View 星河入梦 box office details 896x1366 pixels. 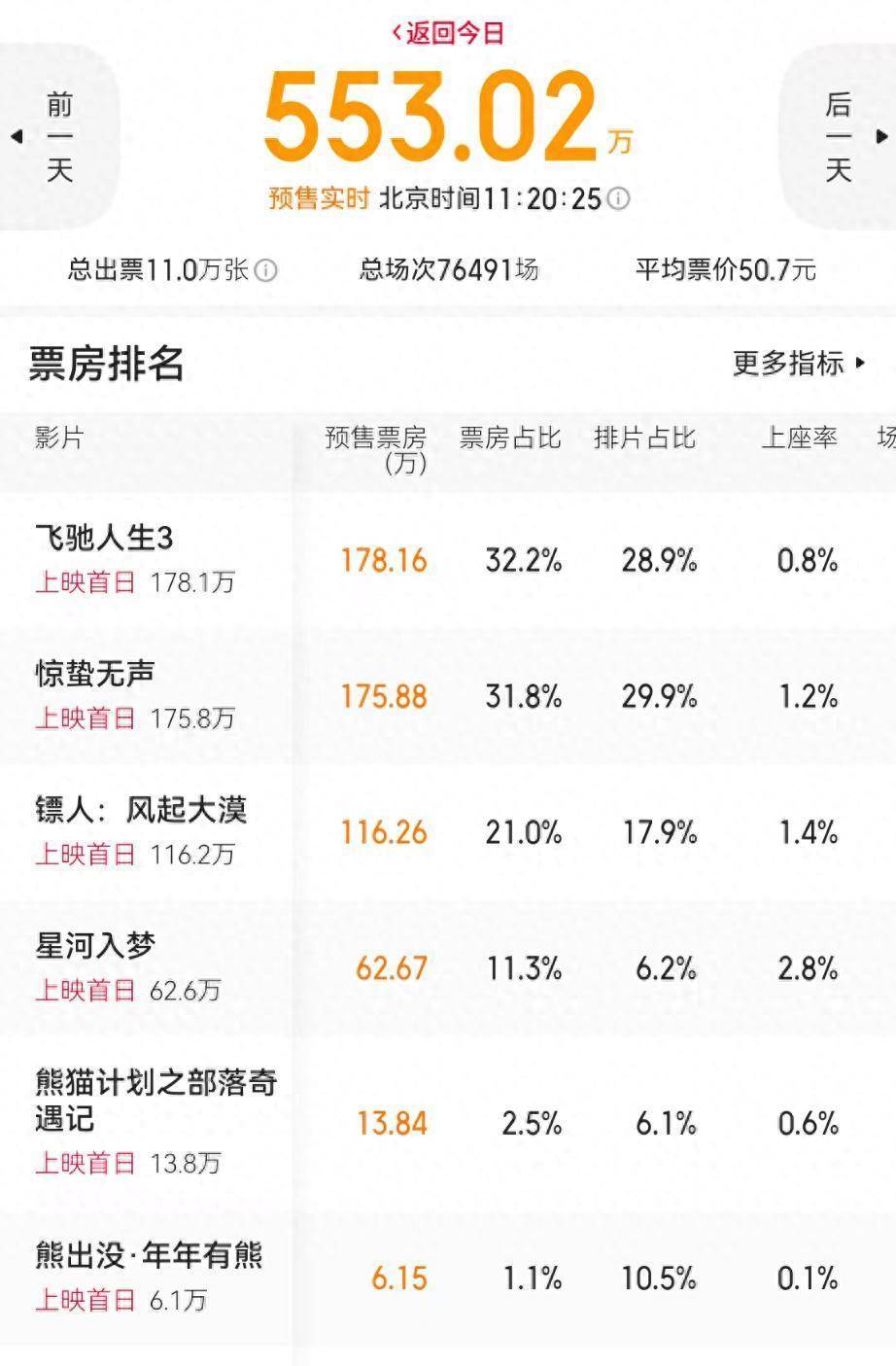(x=95, y=946)
